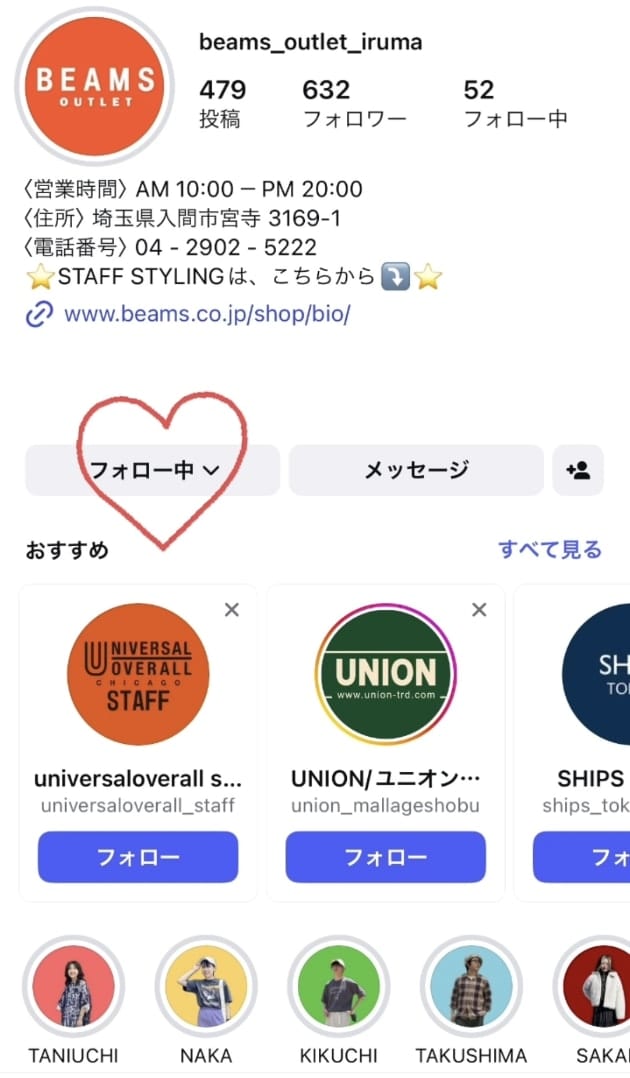Open the 52 フォロー中 list
630x1078 pixels.
point(515,104)
